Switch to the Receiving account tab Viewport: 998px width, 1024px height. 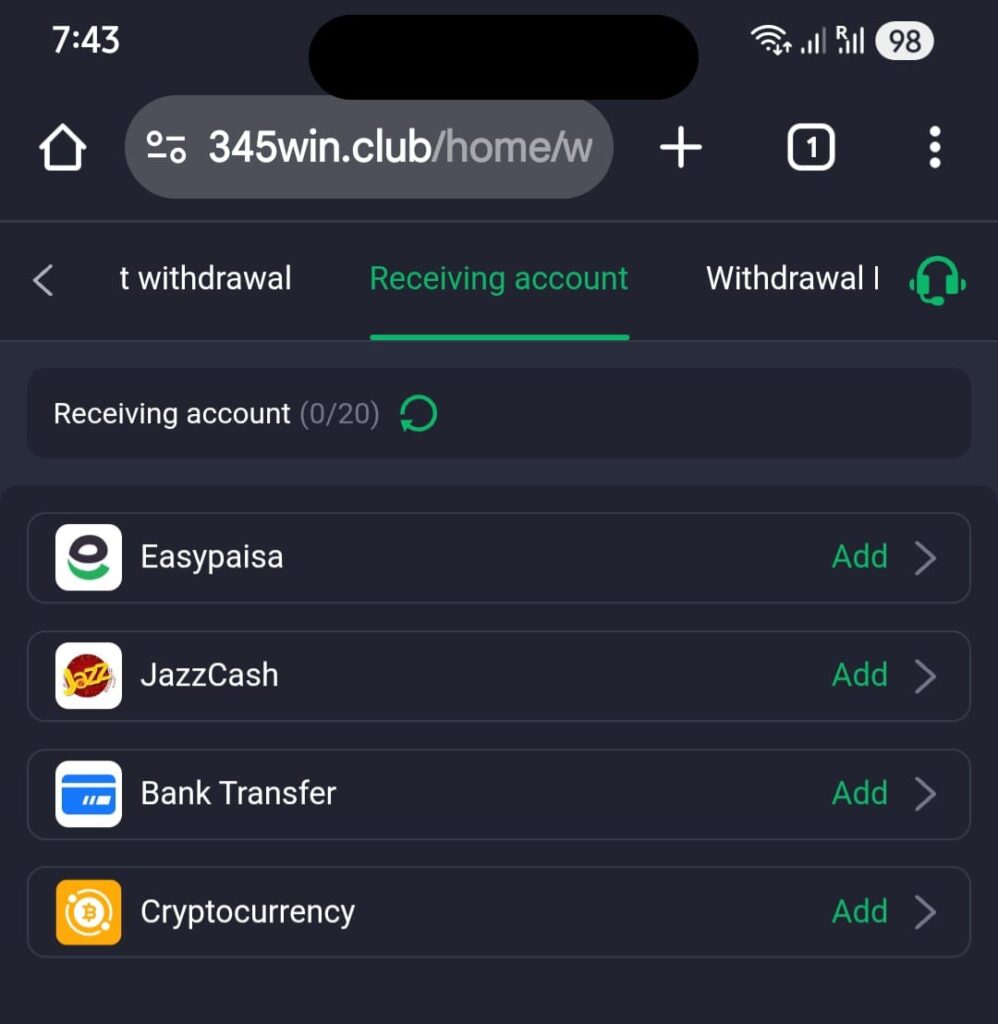498,278
